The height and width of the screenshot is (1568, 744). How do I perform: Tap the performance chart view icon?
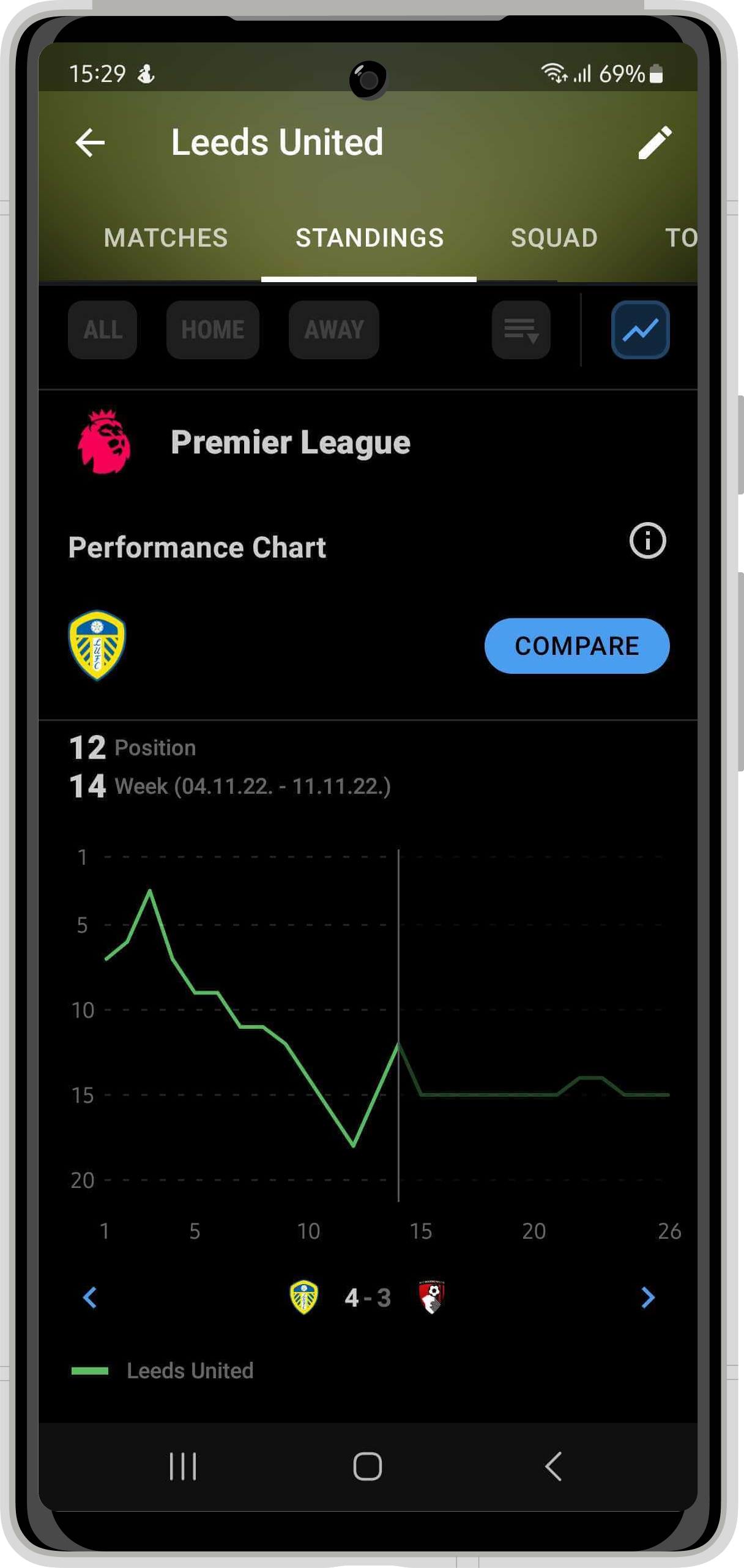coord(640,330)
